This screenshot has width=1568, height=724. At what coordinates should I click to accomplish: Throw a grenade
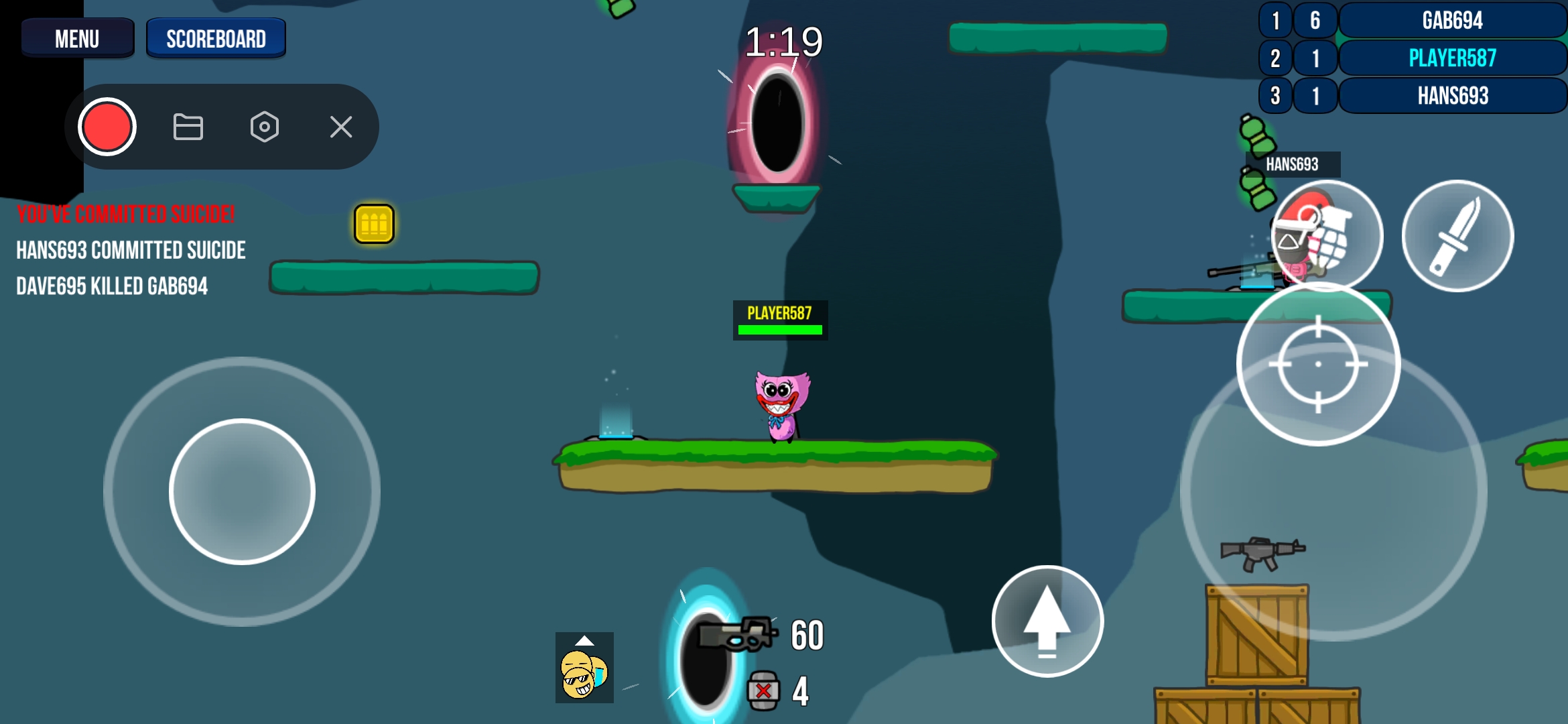(1327, 236)
